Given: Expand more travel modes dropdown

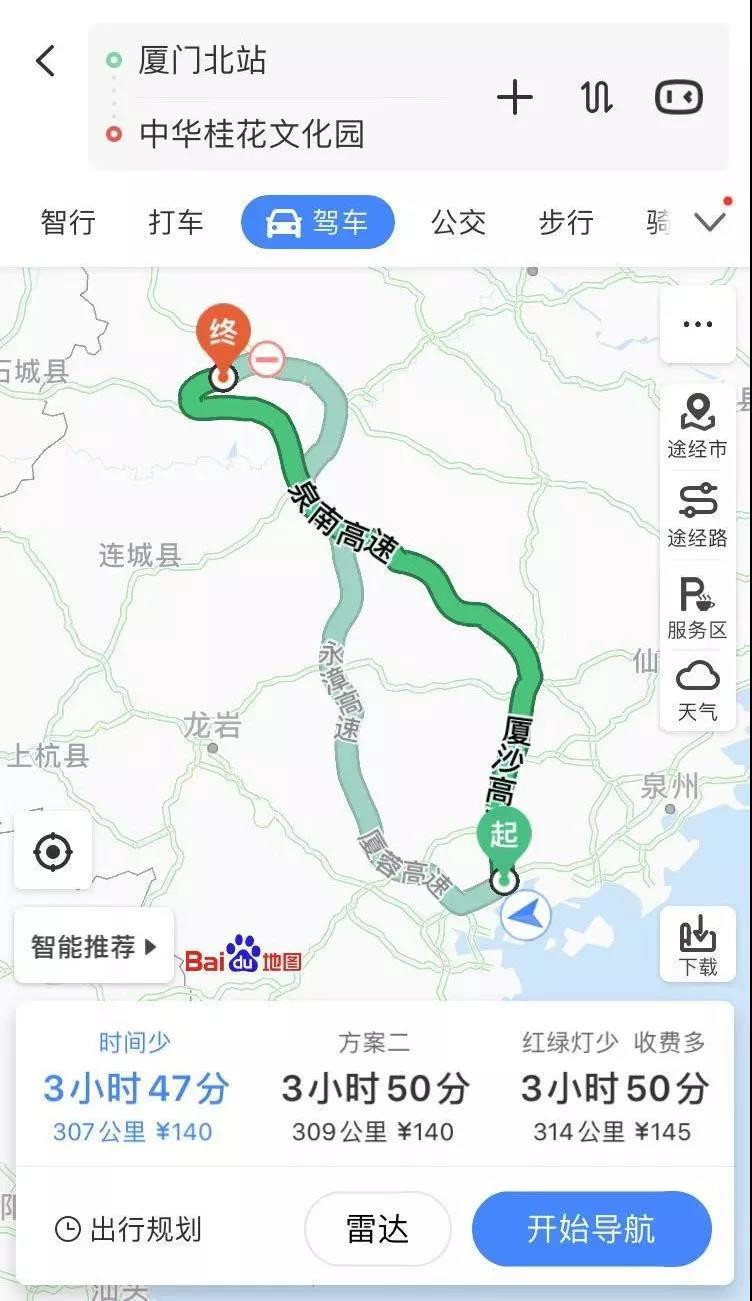Looking at the screenshot, I should coord(710,222).
